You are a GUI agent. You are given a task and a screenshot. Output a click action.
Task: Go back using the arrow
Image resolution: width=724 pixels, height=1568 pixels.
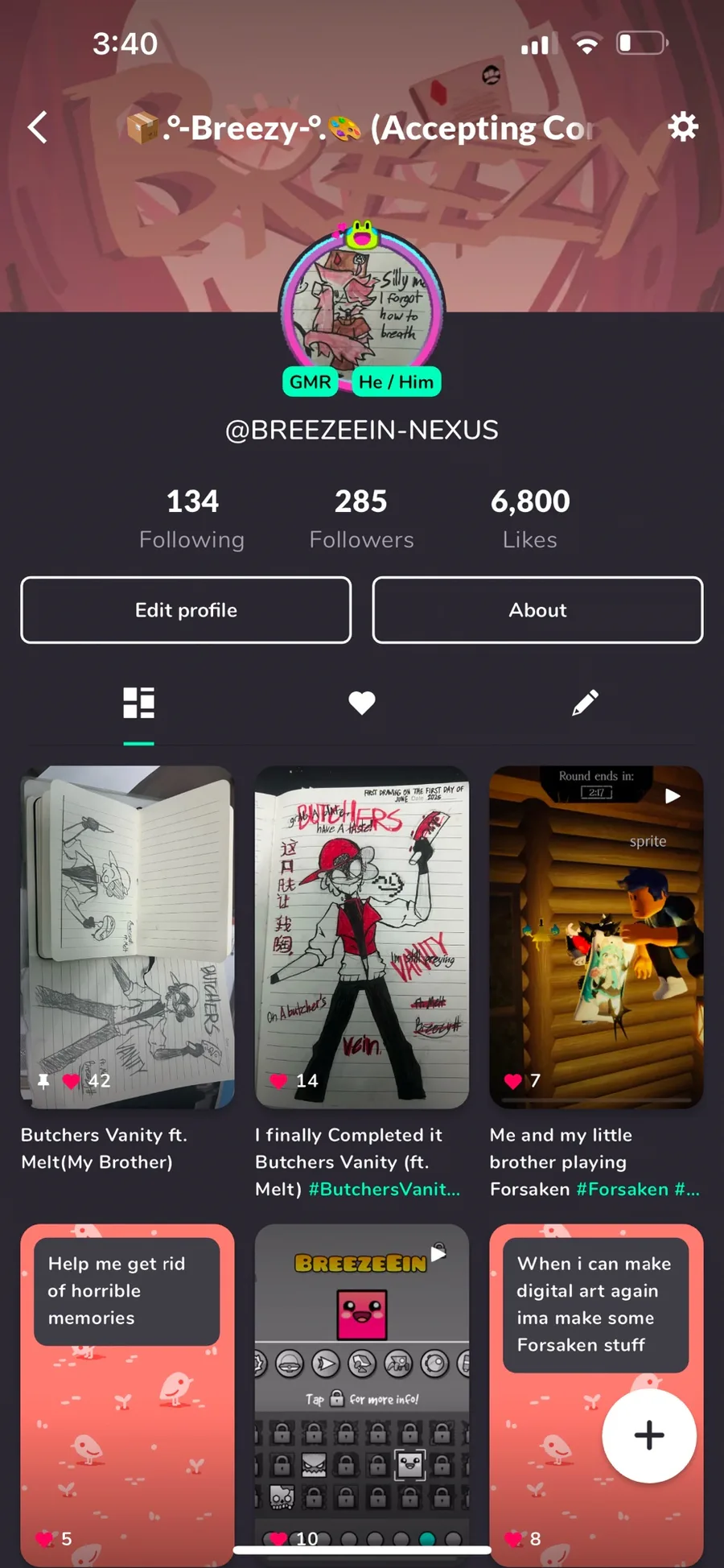[x=38, y=127]
